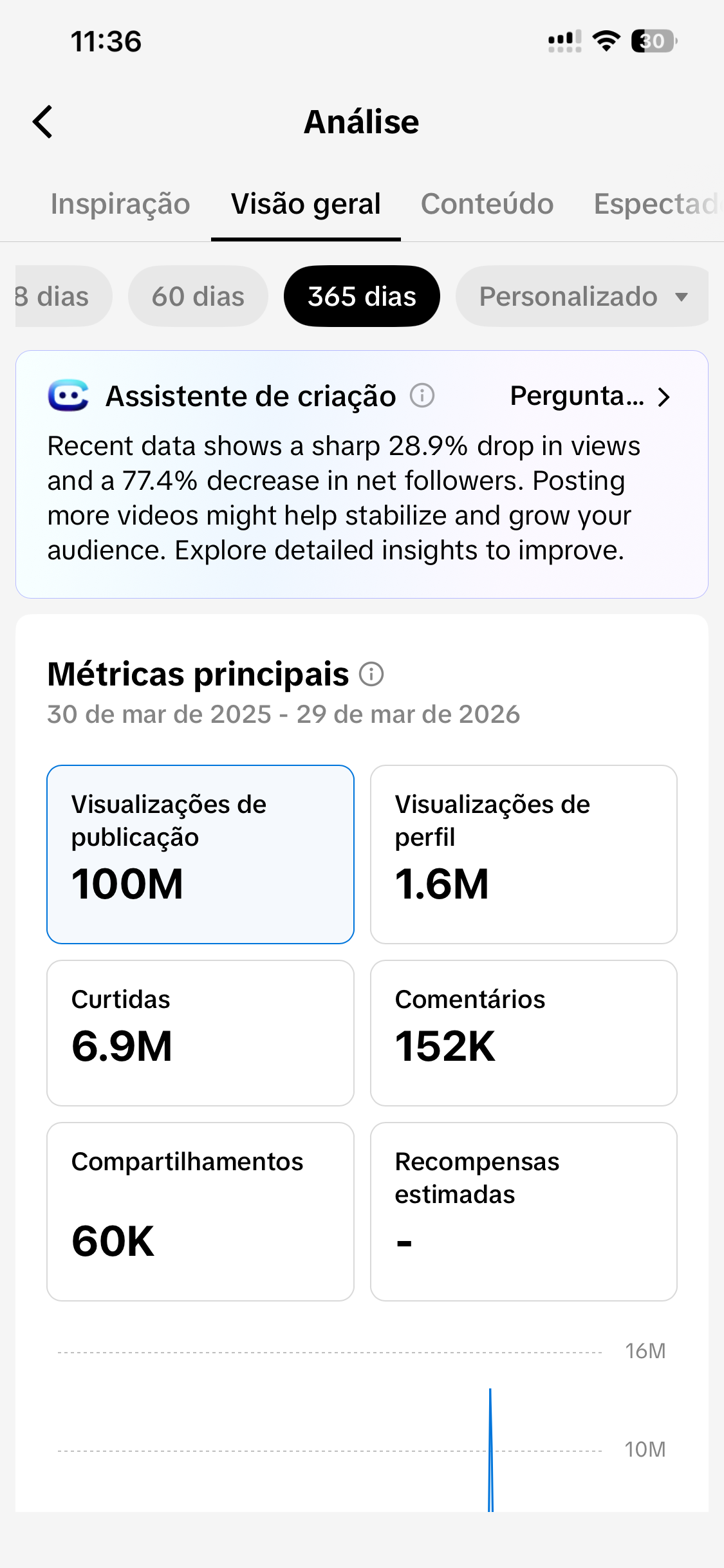Expand the Personalizado date dropdown
The width and height of the screenshot is (724, 1568).
click(582, 297)
